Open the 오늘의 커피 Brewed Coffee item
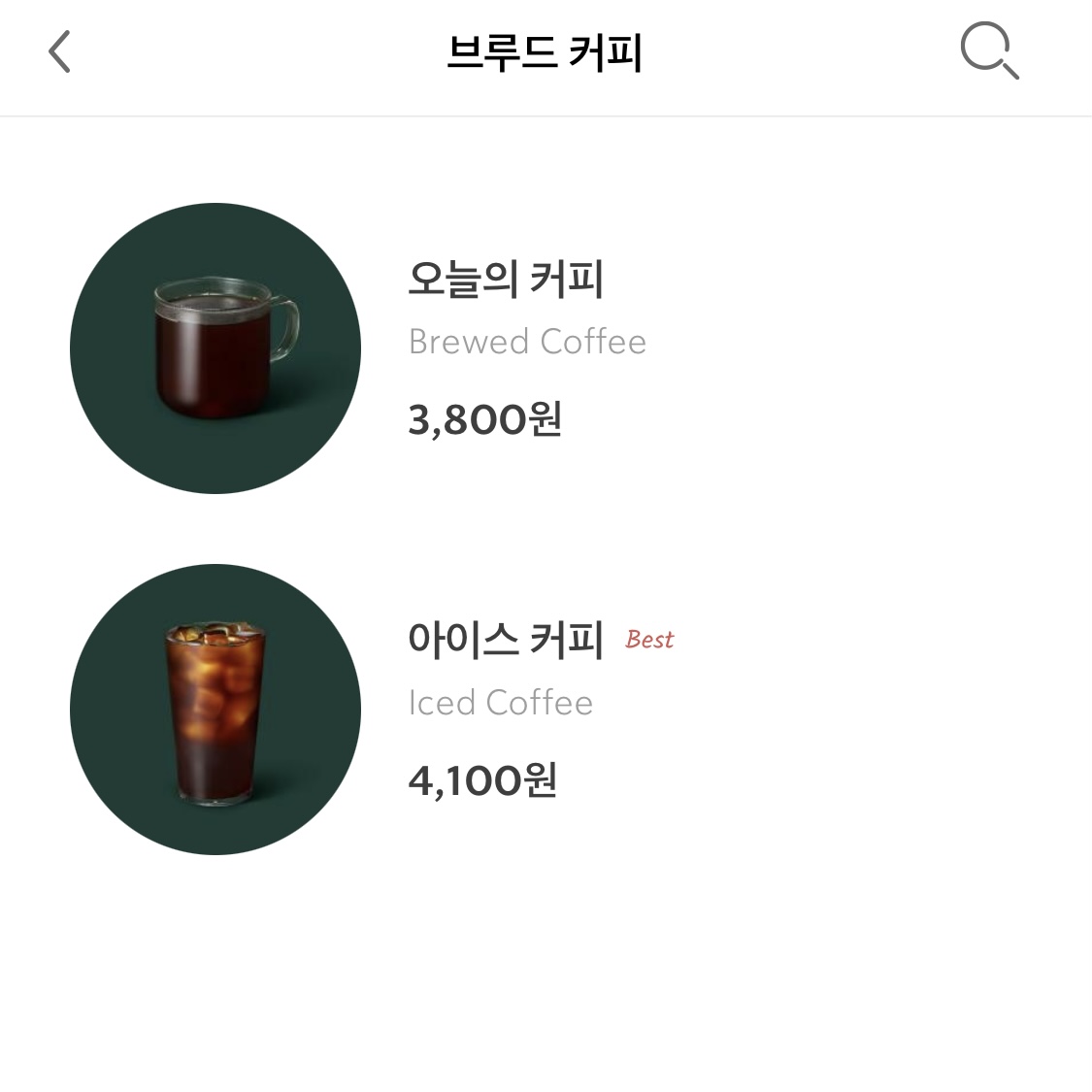The height and width of the screenshot is (1092, 1092). point(506,281)
